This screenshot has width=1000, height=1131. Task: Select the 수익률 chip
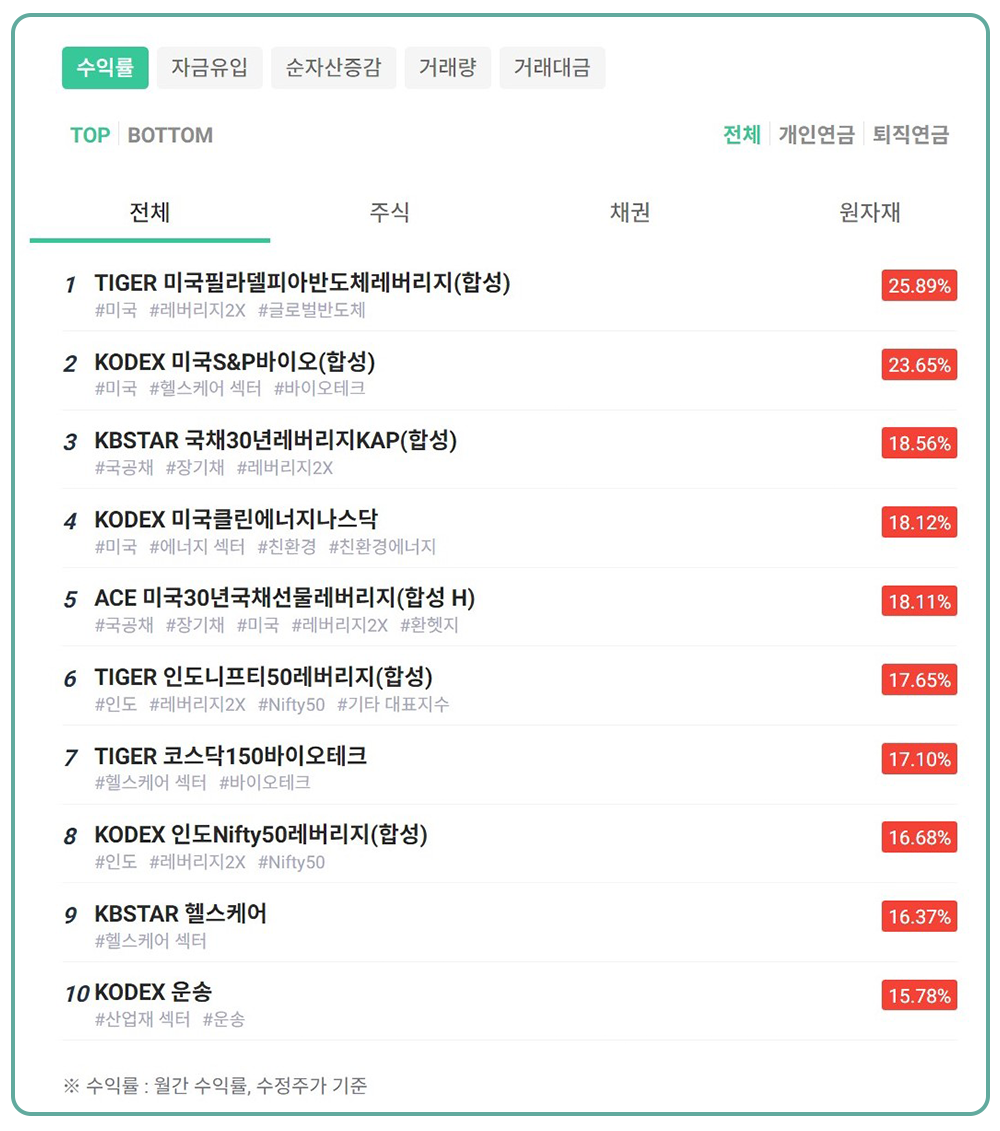pos(105,68)
